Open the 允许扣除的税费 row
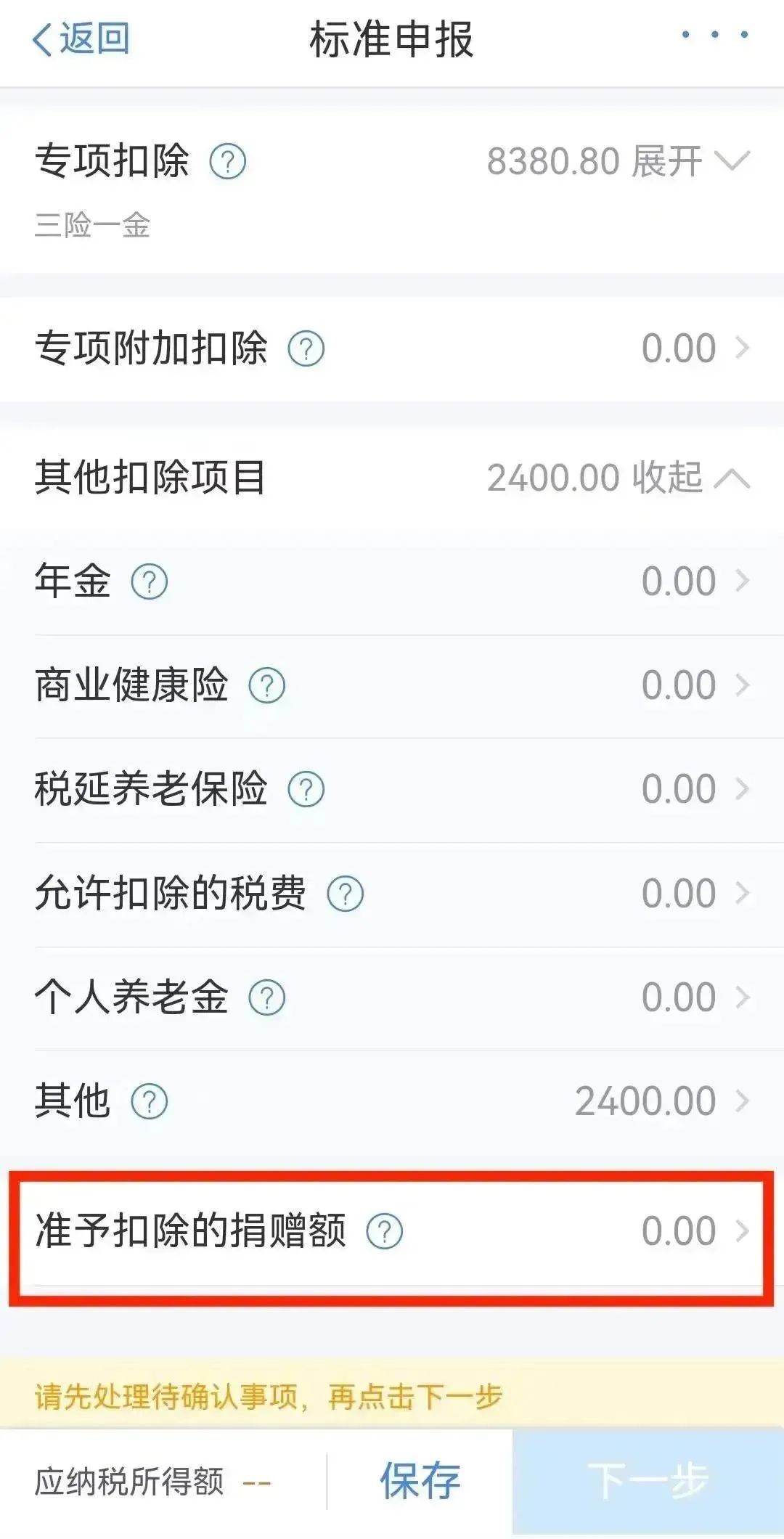 click(392, 894)
